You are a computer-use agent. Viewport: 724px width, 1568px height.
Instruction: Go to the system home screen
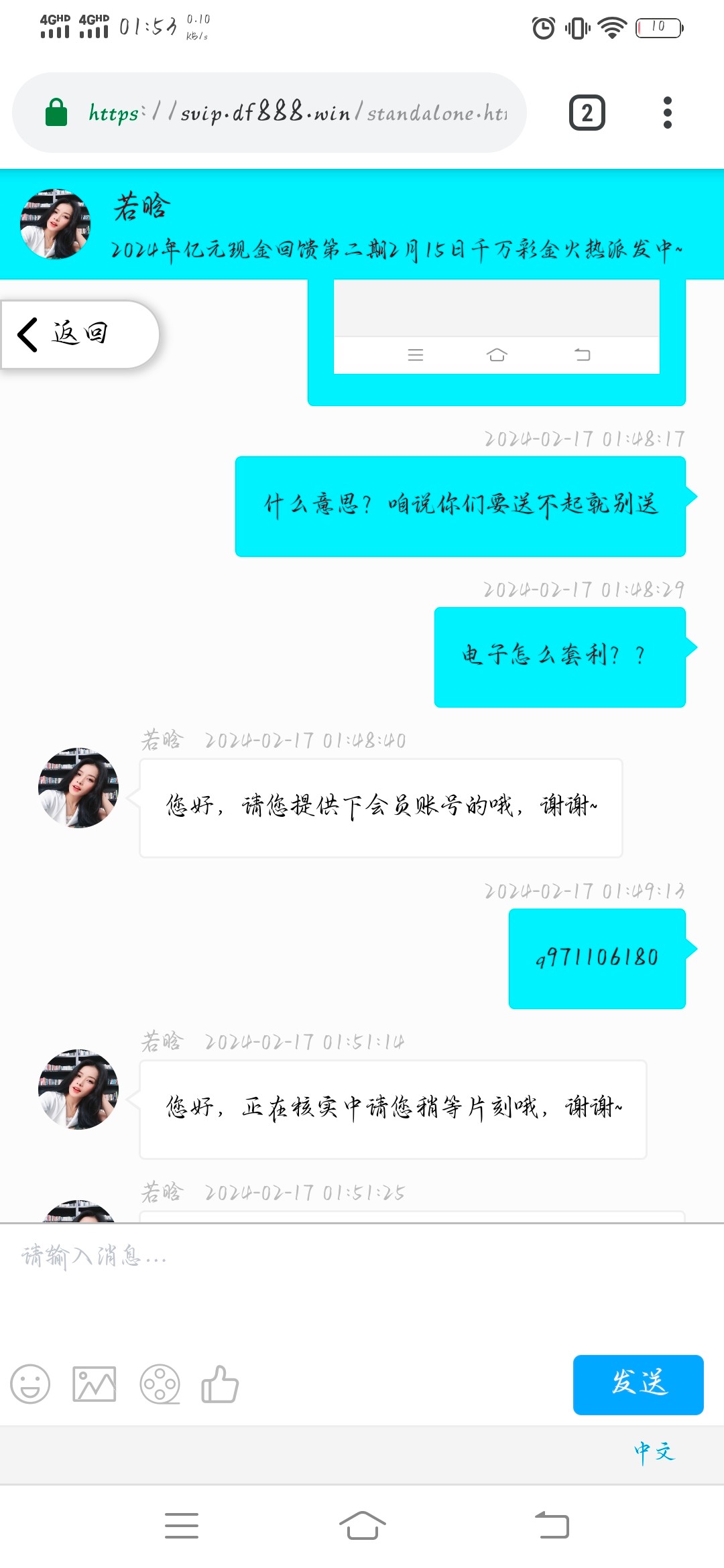pos(362,1526)
